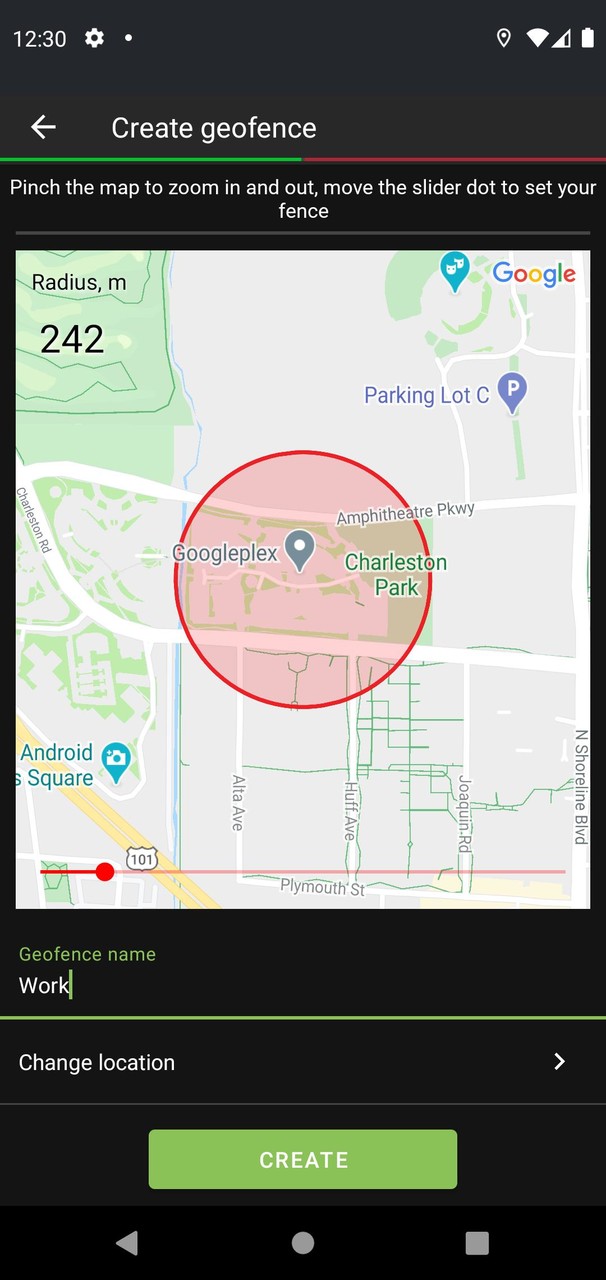
Task: Tap the radius slider dot
Action: (105, 872)
